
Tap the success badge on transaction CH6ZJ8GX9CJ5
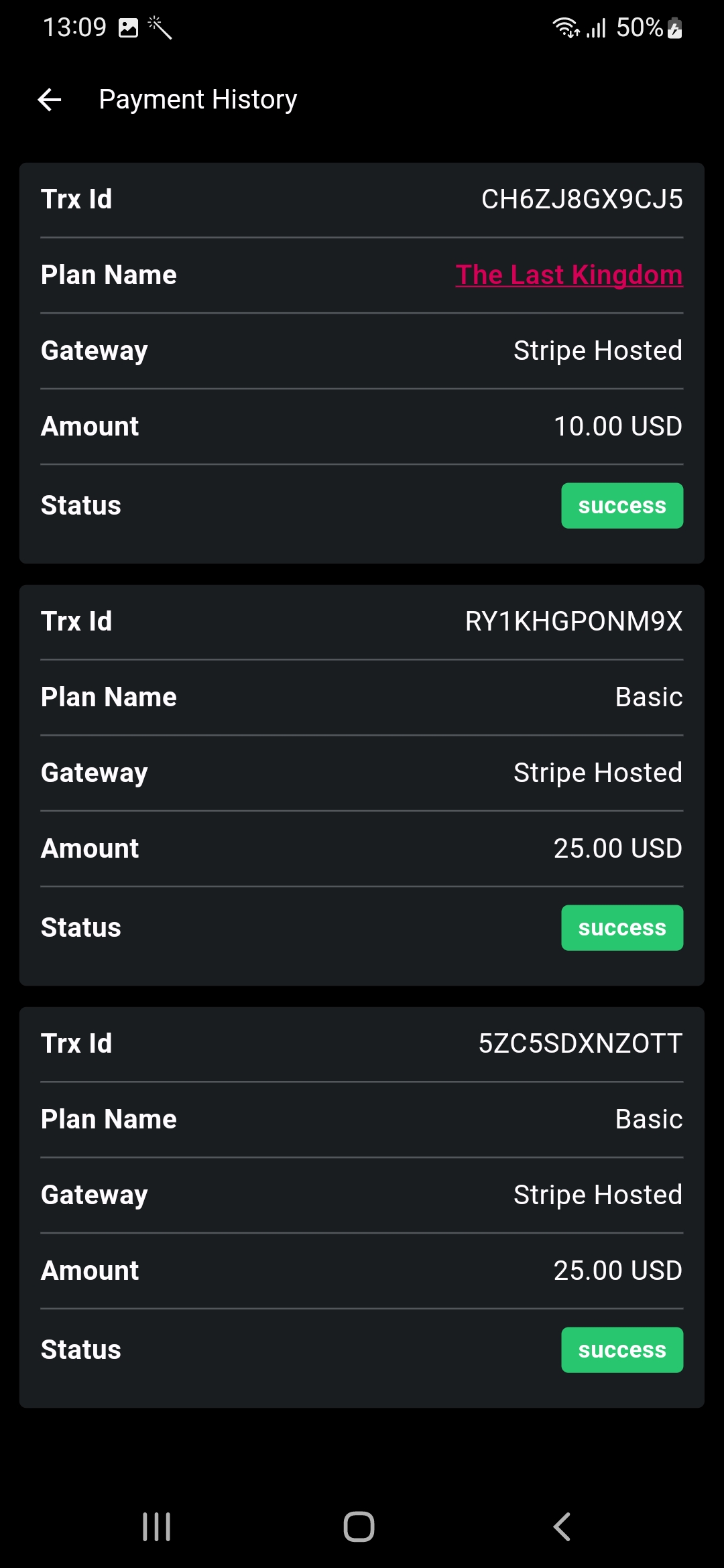[621, 505]
